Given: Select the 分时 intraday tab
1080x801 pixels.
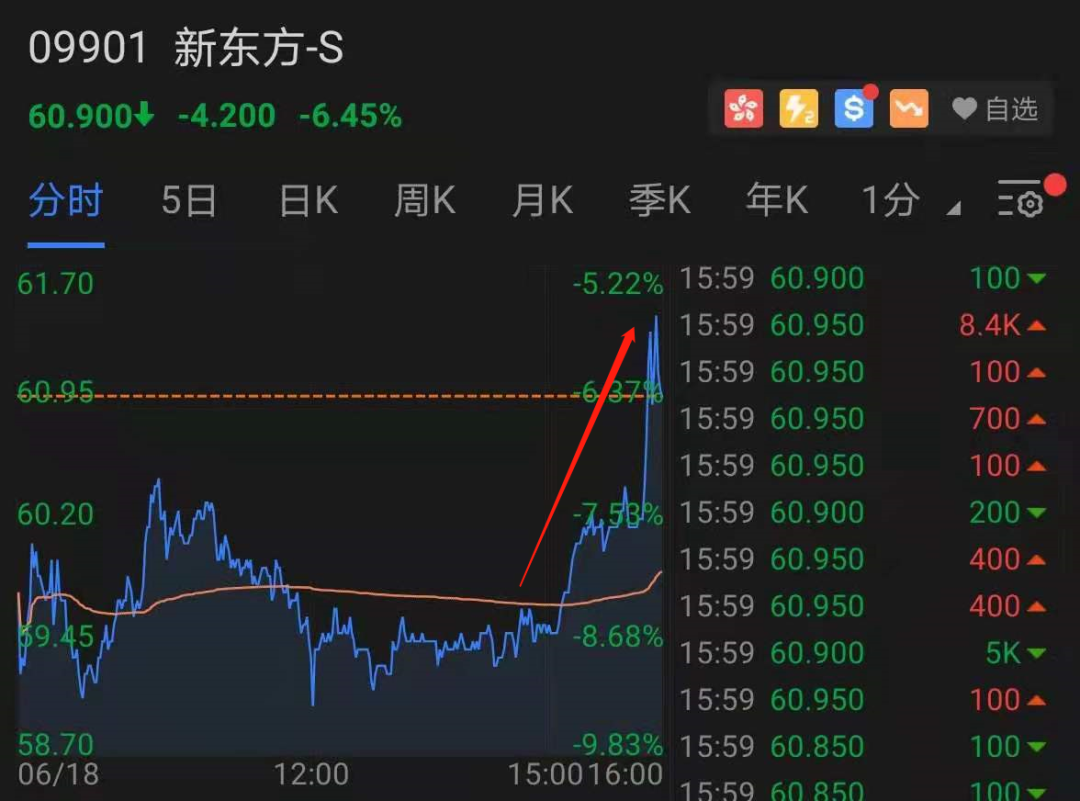Looking at the screenshot, I should click(66, 202).
